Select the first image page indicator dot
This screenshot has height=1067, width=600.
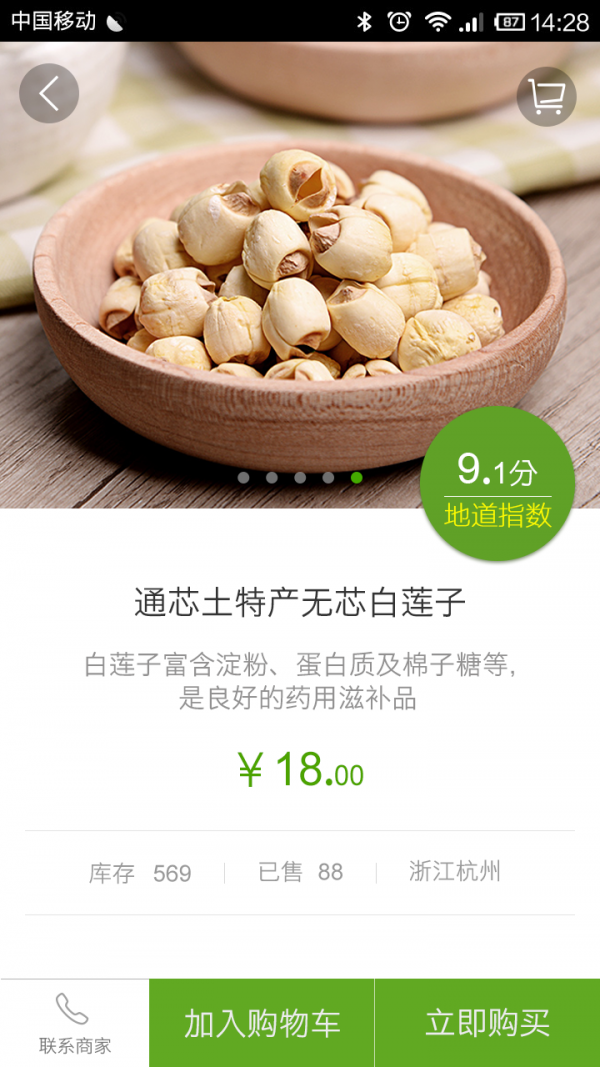click(244, 478)
